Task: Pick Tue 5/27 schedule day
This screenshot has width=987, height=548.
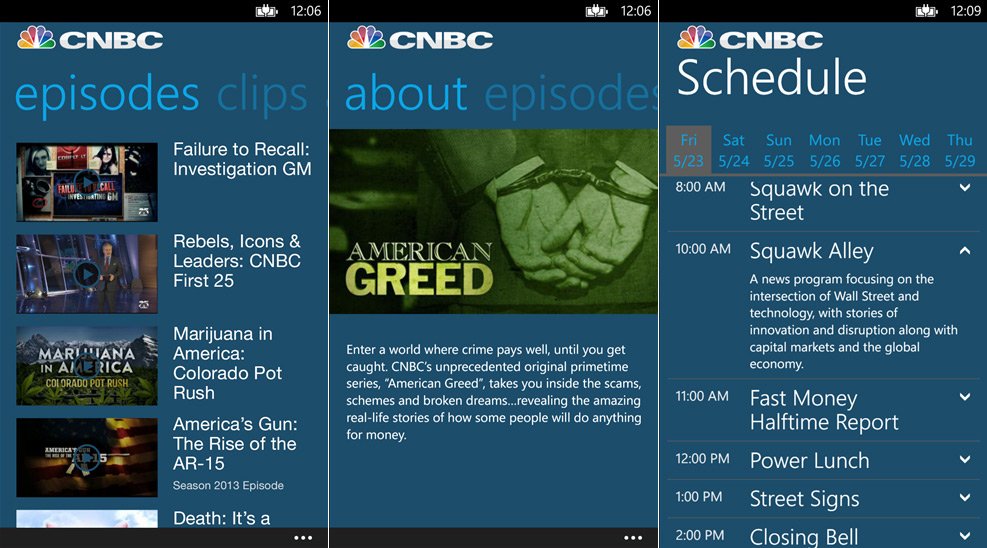Action: (870, 150)
